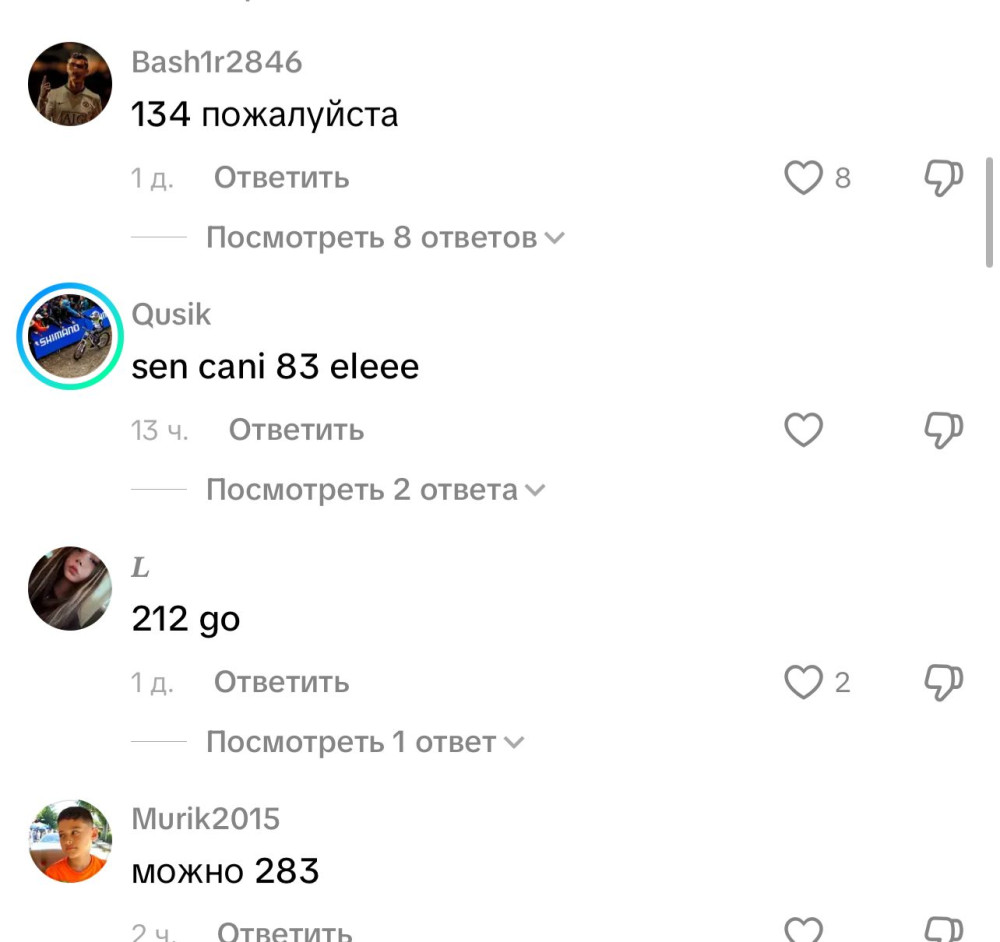Like the comment by Qusik
Viewport: 1000px width, 942px height.
803,431
